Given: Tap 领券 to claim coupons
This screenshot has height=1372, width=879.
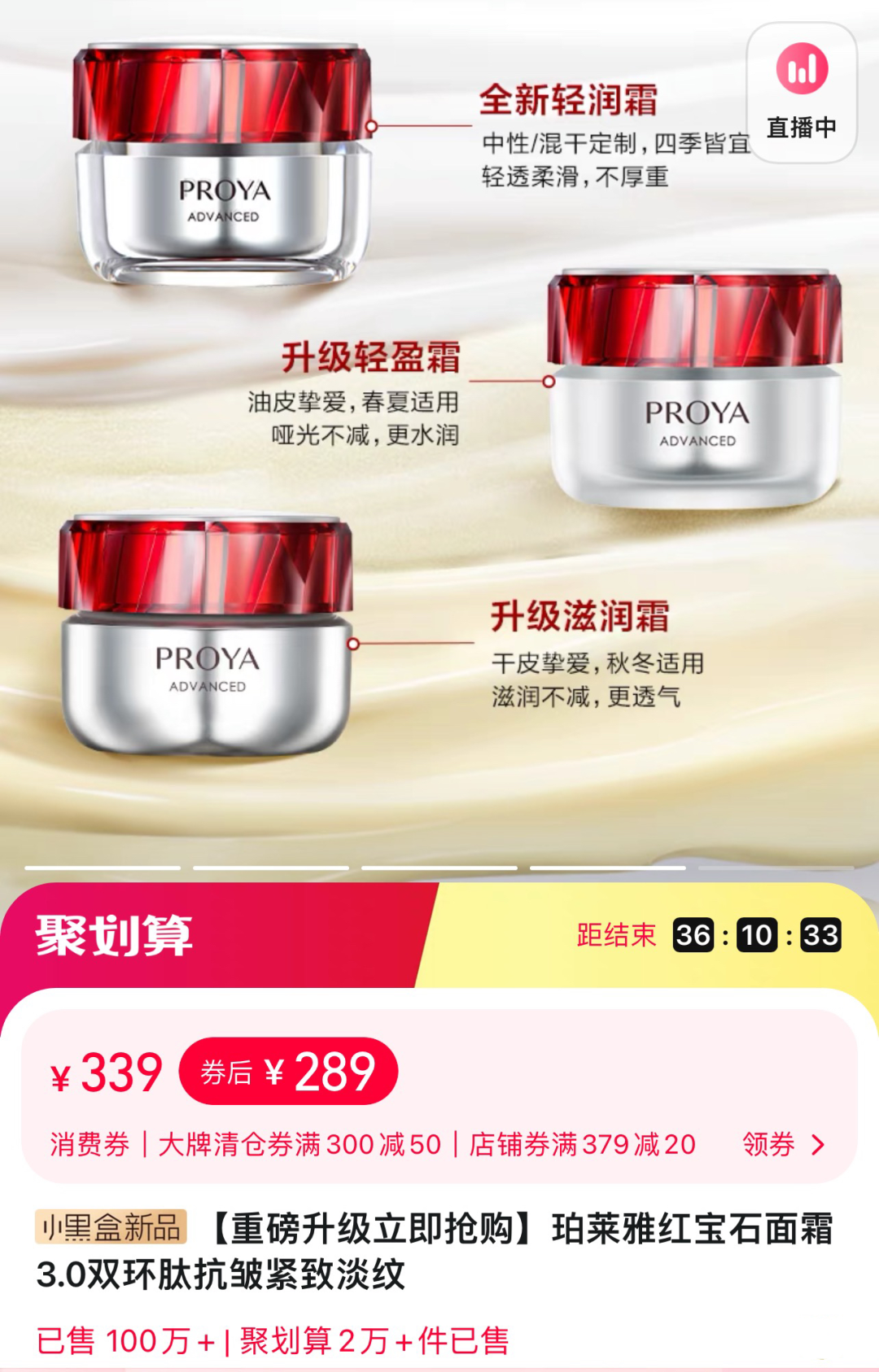Looking at the screenshot, I should pos(782,1144).
